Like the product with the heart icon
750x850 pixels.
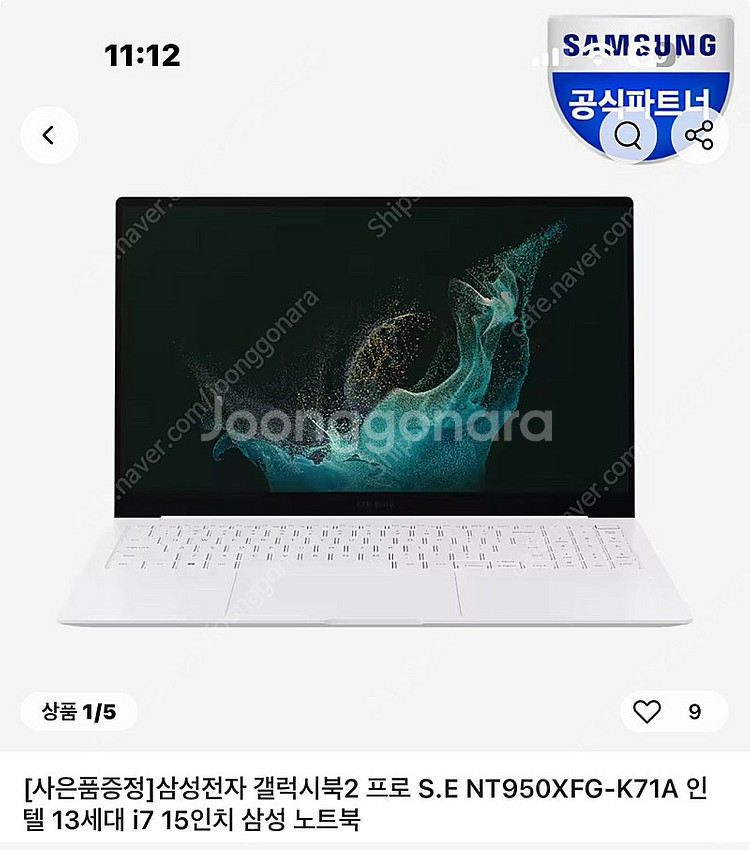point(648,712)
